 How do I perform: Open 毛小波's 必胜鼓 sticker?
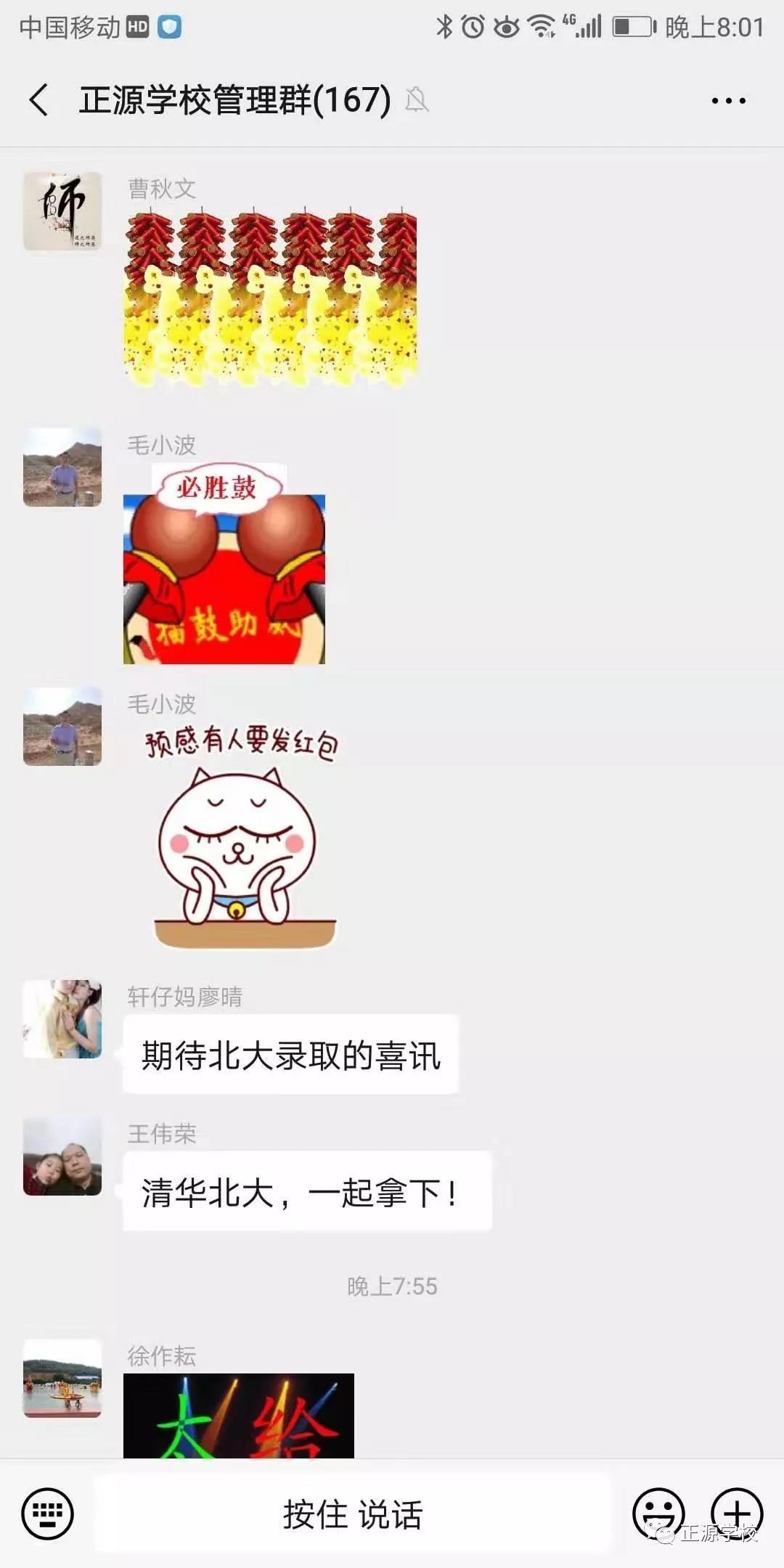pyautogui.click(x=224, y=565)
